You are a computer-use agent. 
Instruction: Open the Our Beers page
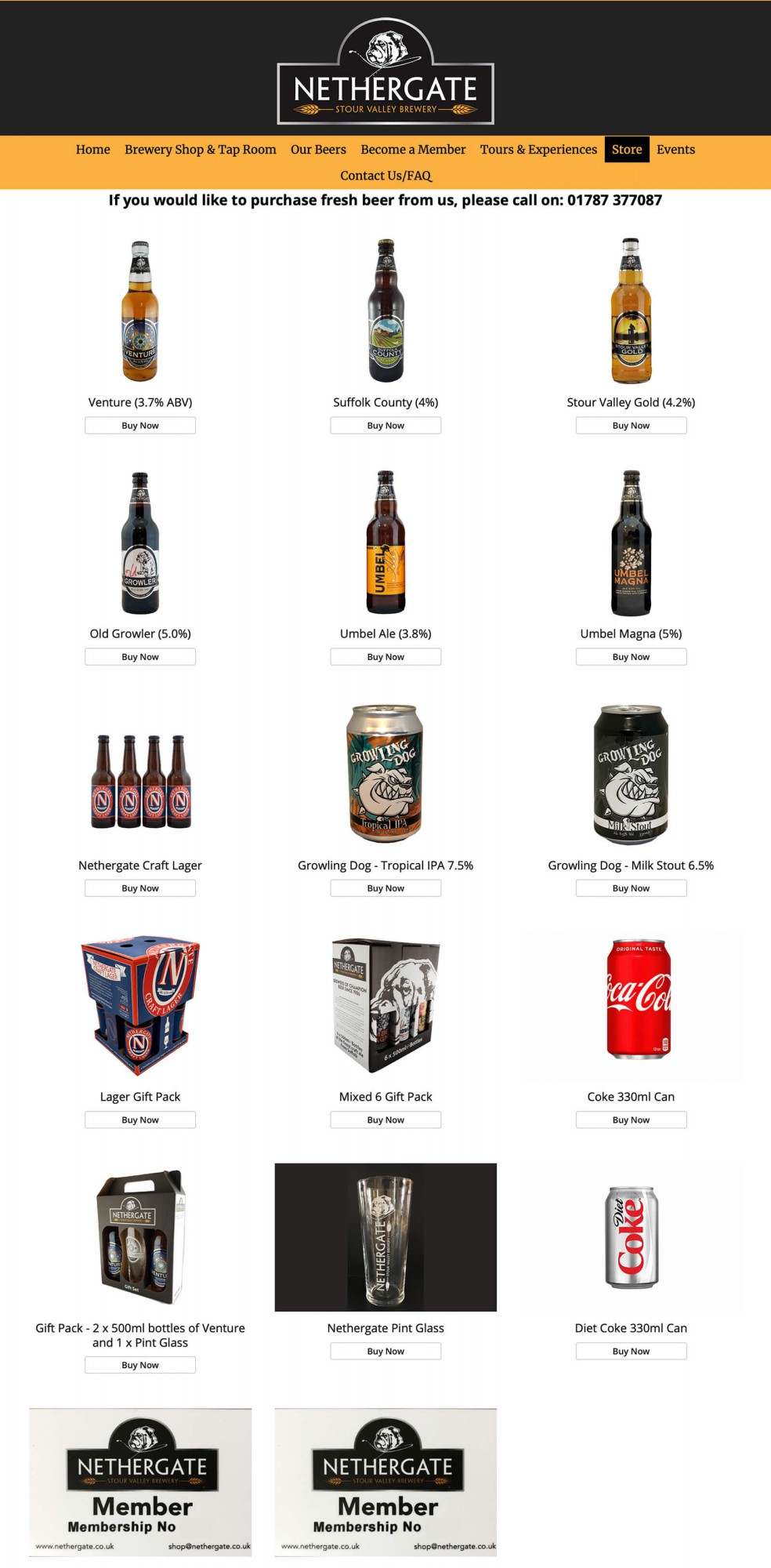point(318,150)
